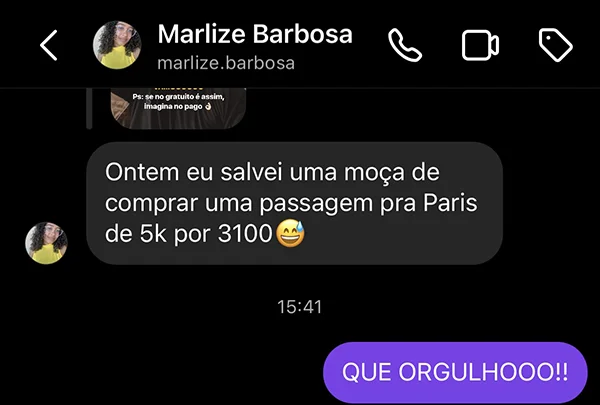Screen dimensions: 600x405
Task: Go back to the chat list
Action: (x=48, y=45)
